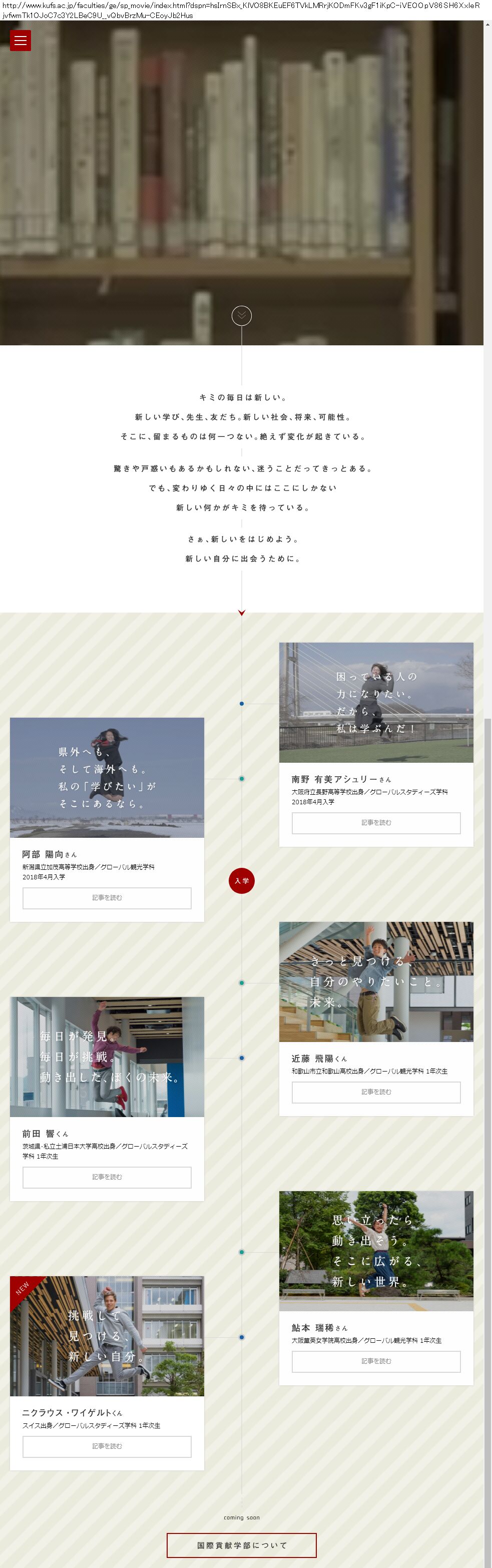Read the article for 前田 響
Image resolution: width=492 pixels, height=1568 pixels.
click(x=107, y=1177)
